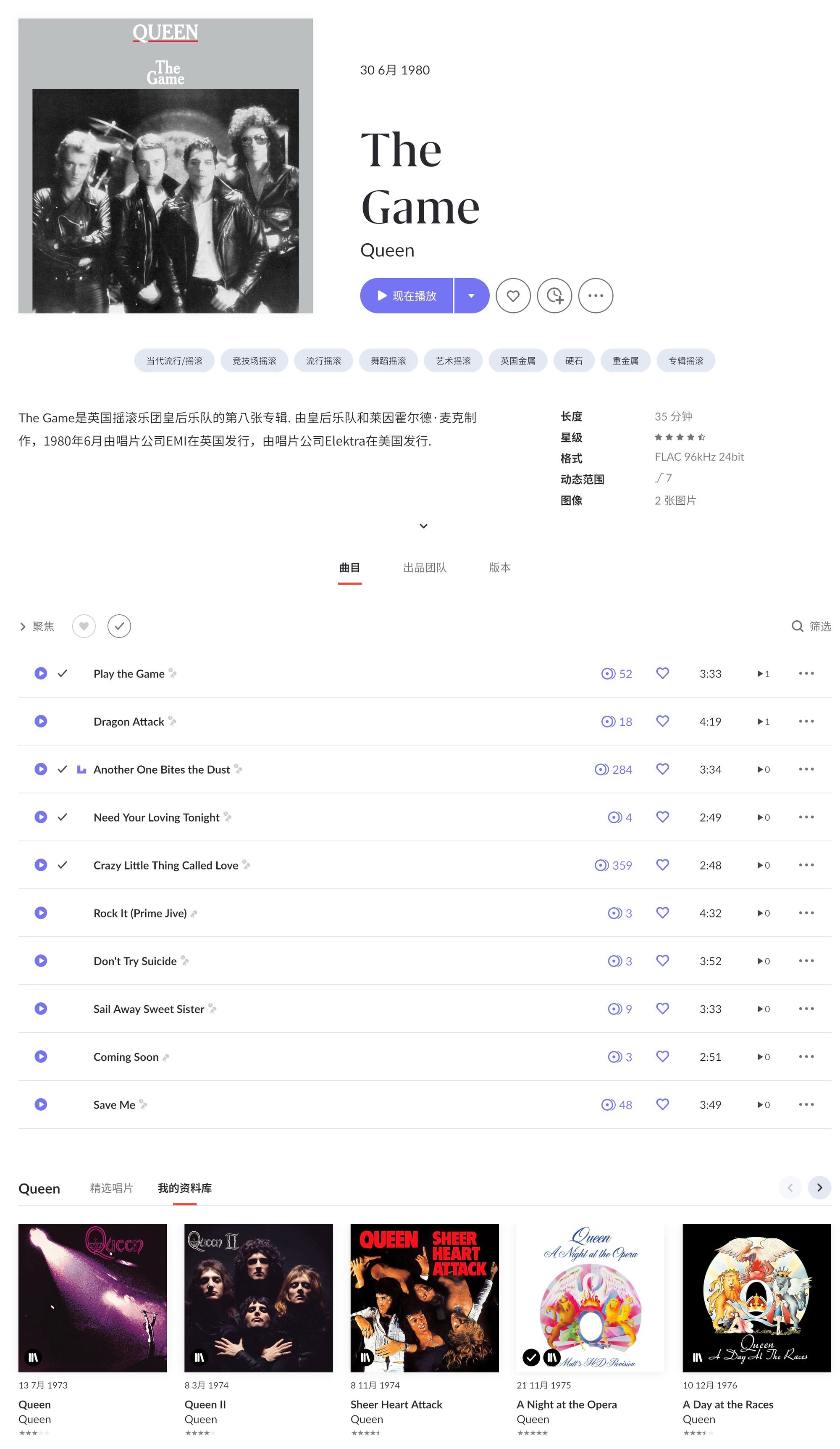The height and width of the screenshot is (1449, 840).
Task: Open the dropdown arrow beside 现在播放
Action: pos(472,295)
